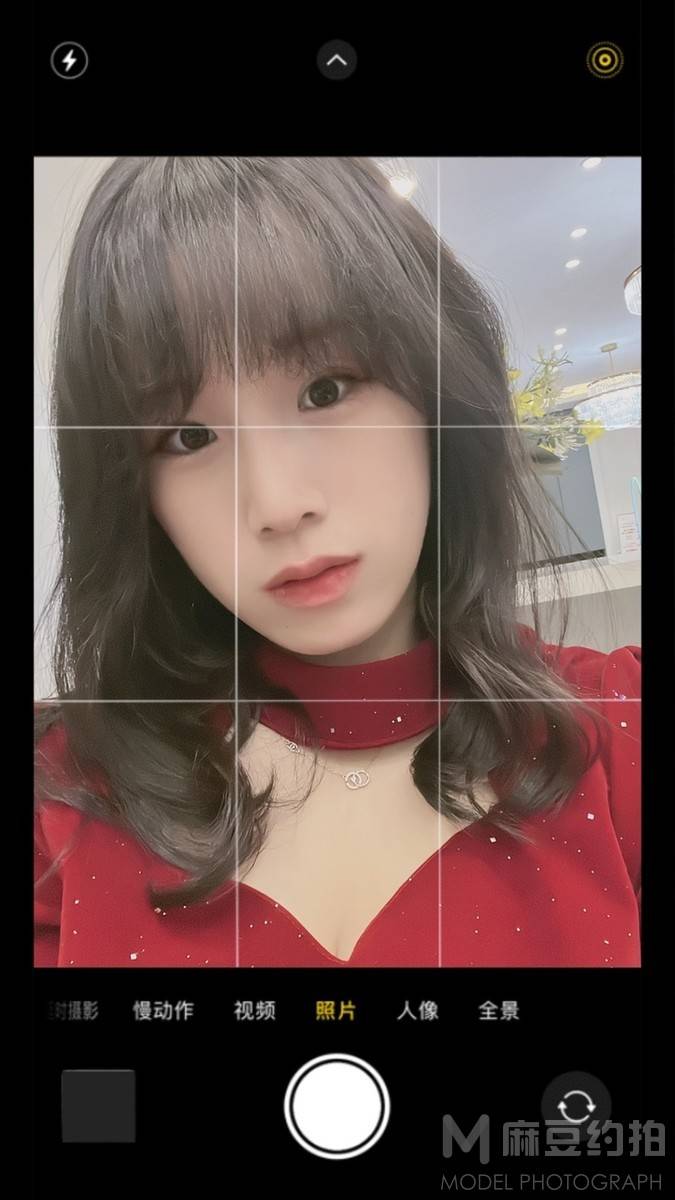Expand the camera options chevron
The width and height of the screenshot is (675, 1200).
tap(337, 61)
